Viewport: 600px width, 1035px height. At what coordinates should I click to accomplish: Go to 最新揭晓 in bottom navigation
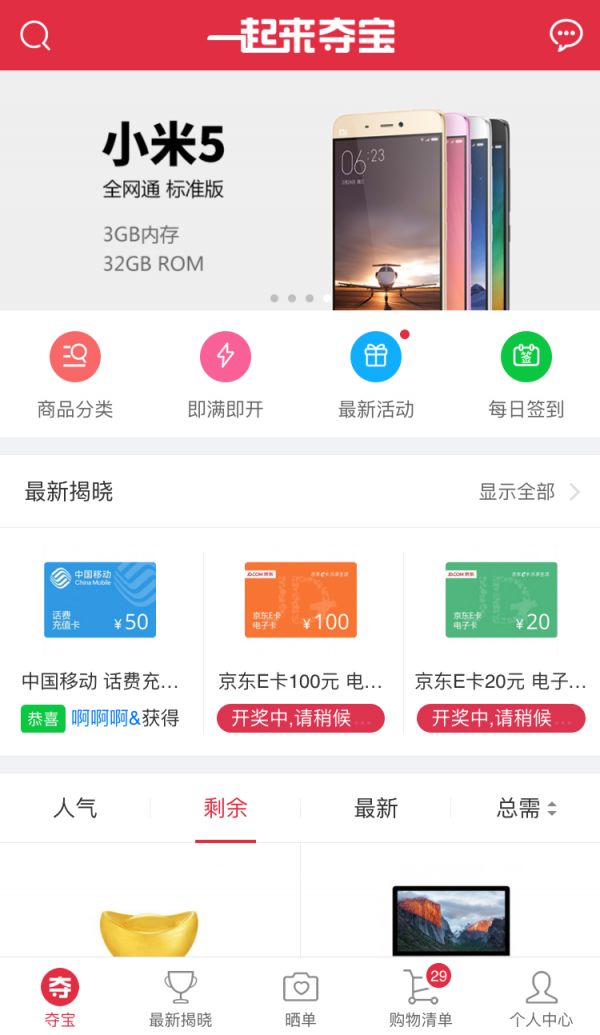coord(181,998)
